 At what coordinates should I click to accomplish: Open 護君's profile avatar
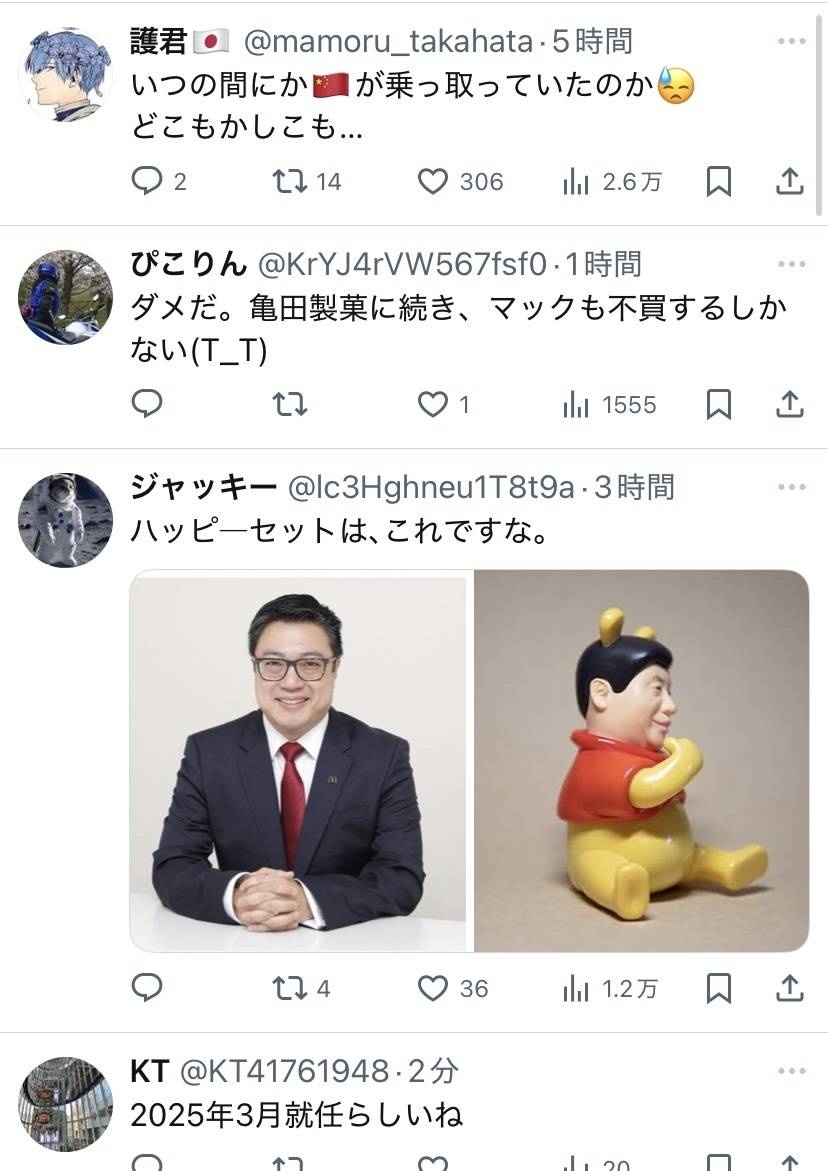point(65,74)
